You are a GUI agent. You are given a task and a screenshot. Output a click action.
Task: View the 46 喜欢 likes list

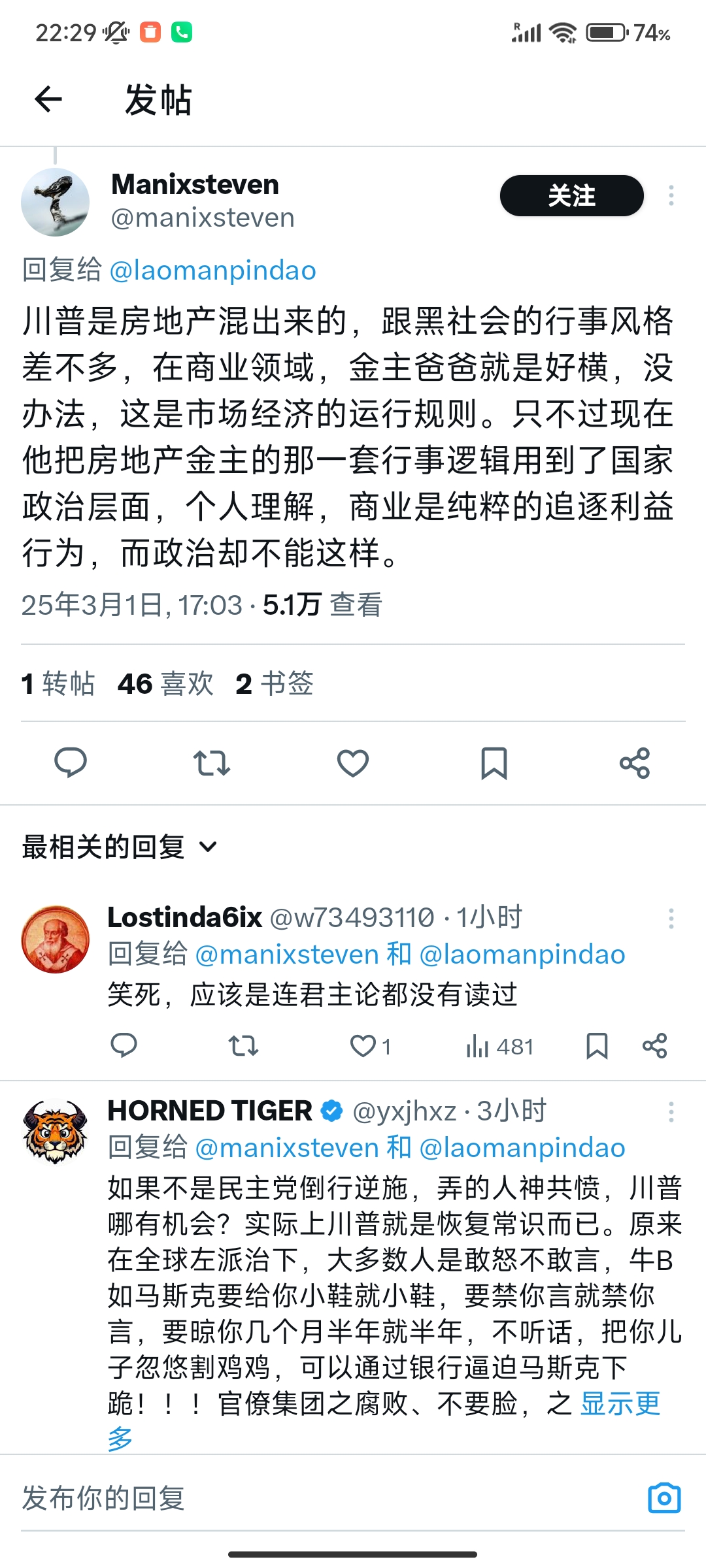click(x=165, y=684)
